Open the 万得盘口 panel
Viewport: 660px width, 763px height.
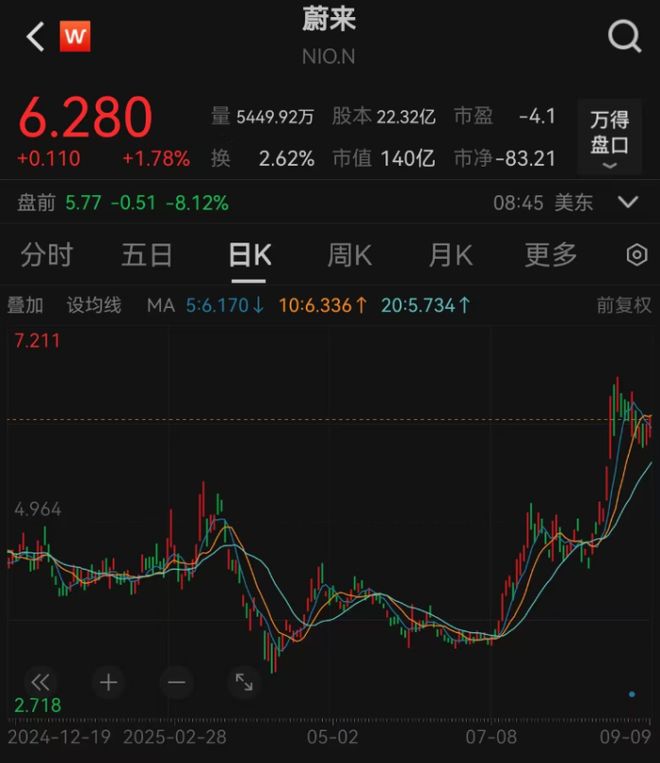coord(609,138)
